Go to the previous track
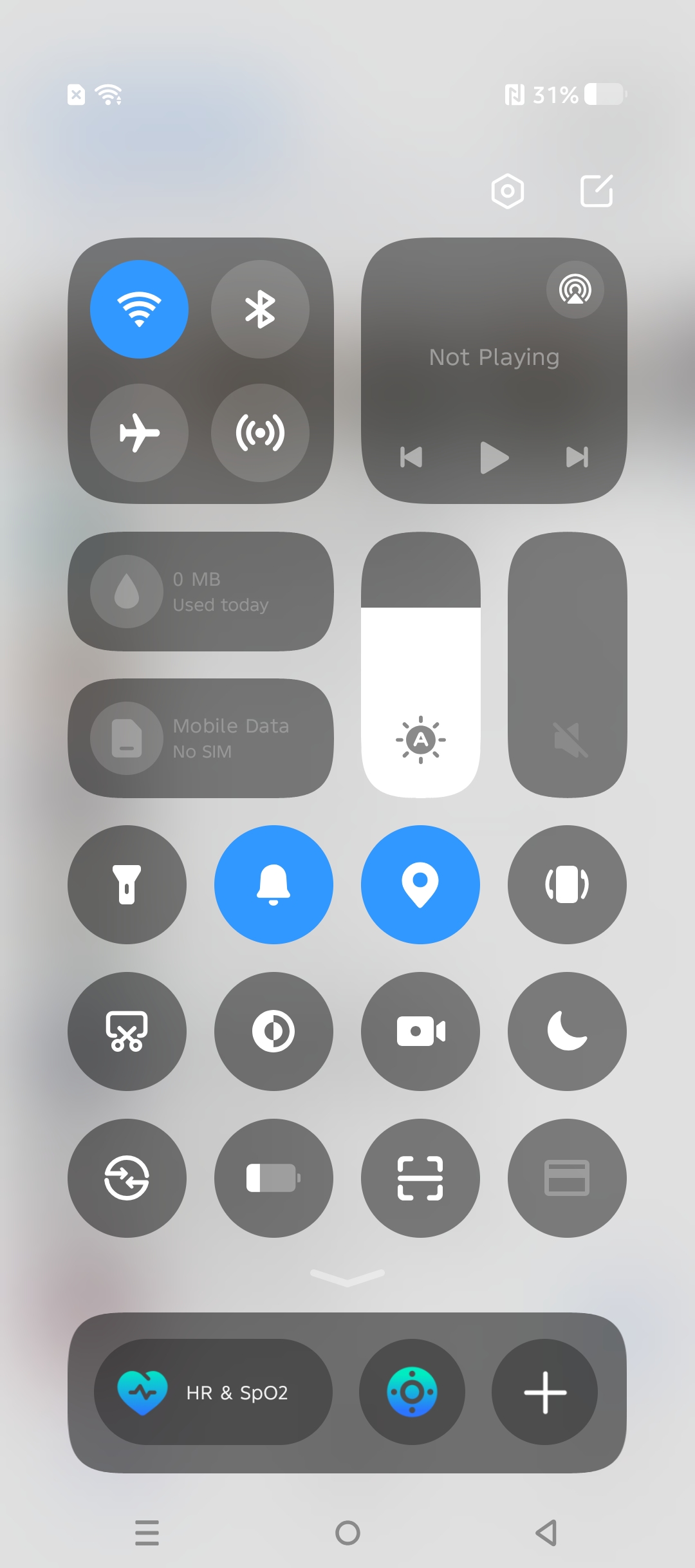The image size is (695, 1568). click(x=411, y=457)
